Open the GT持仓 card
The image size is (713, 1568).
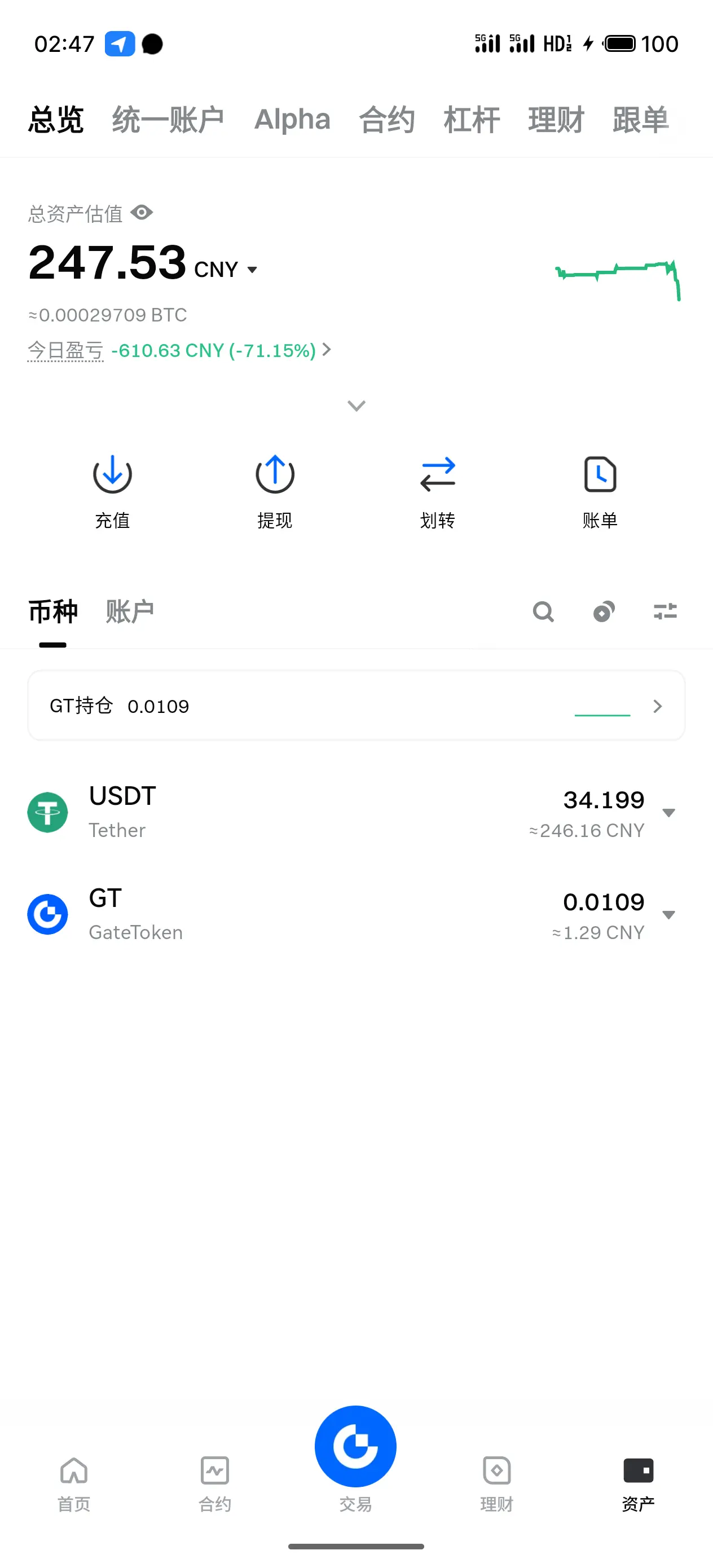[x=356, y=706]
